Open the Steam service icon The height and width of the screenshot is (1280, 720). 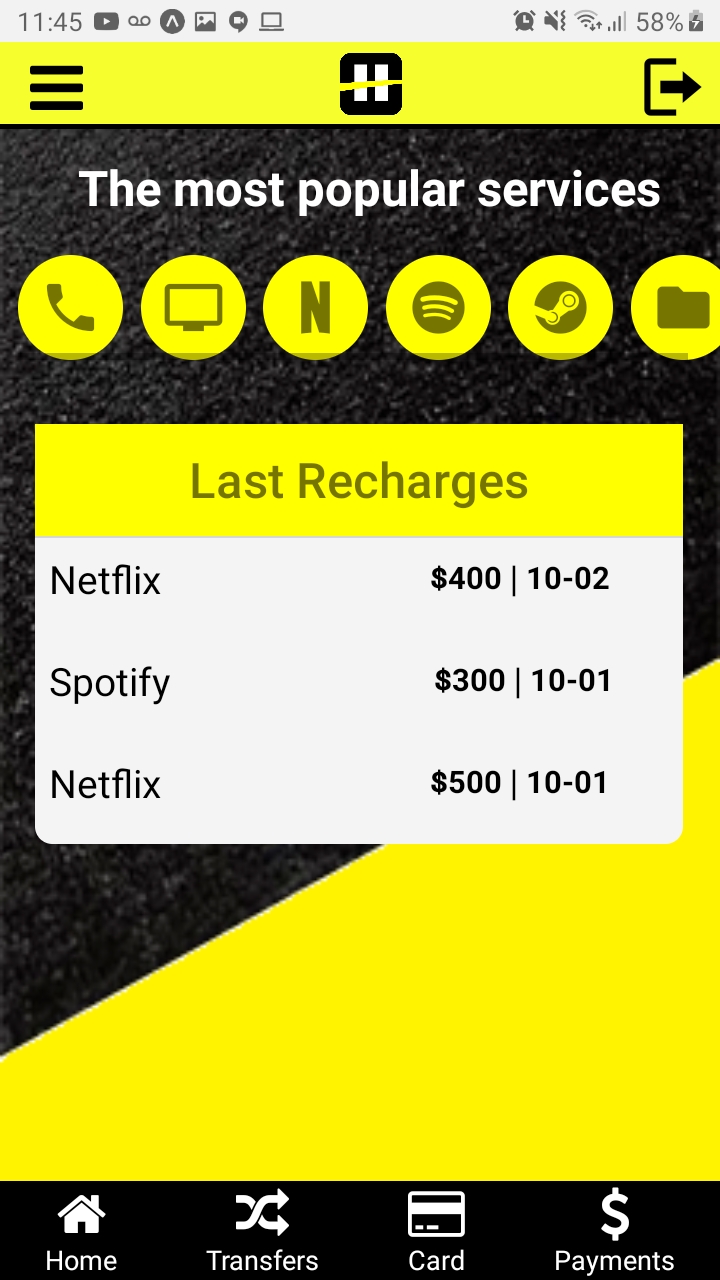(560, 307)
